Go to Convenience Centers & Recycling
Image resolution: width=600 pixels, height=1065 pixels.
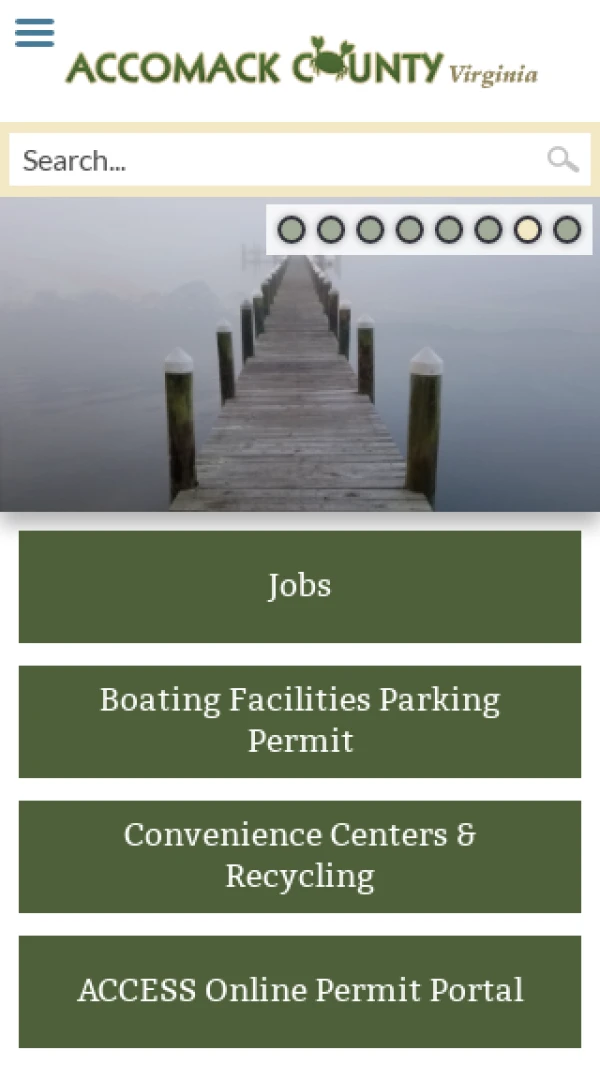[x=300, y=856]
